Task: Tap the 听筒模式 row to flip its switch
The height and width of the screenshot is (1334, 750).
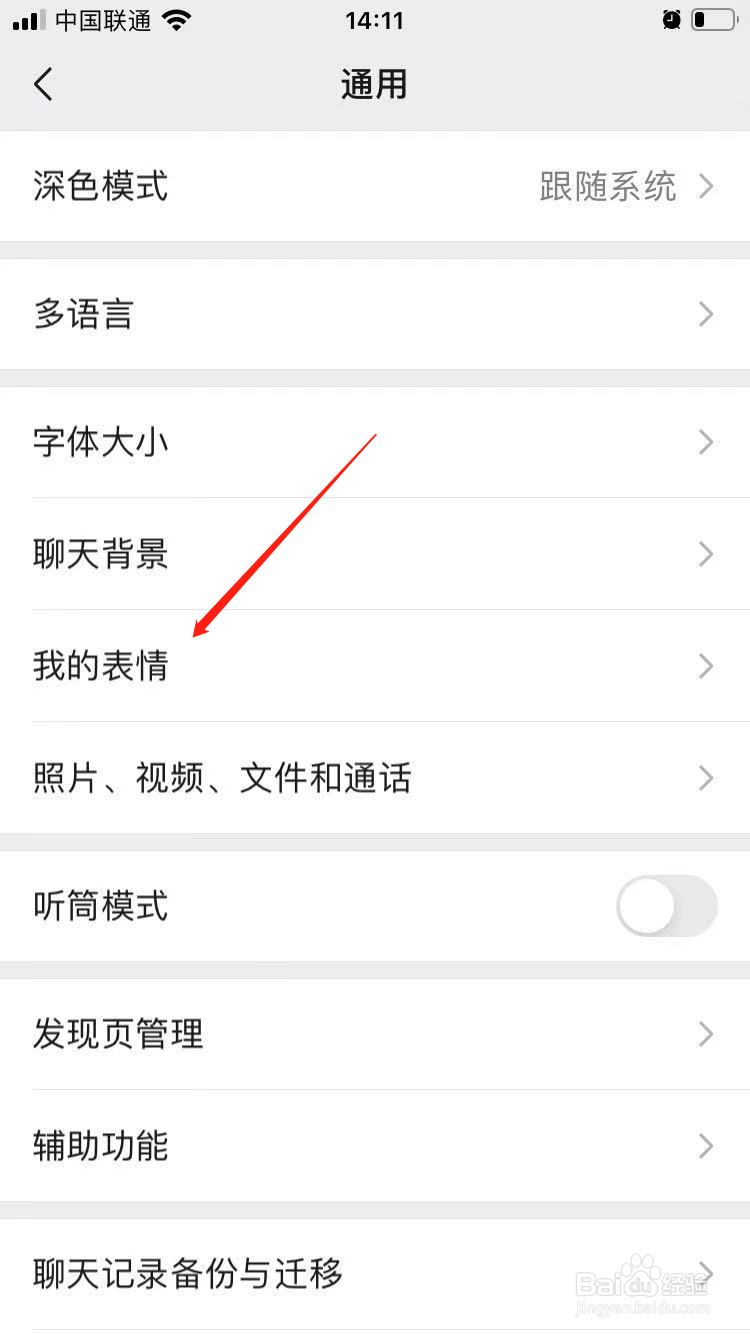Action: [x=375, y=906]
